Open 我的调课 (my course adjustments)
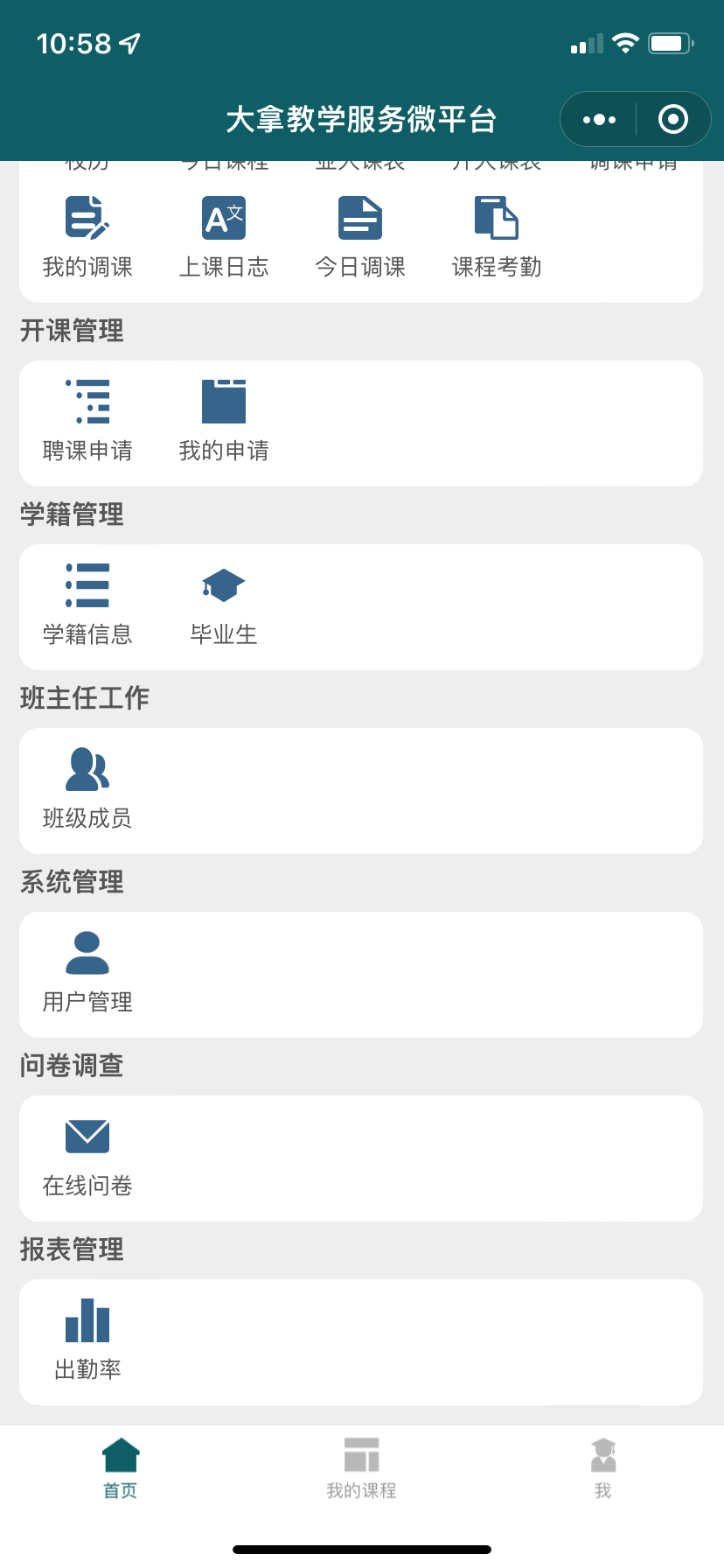 pyautogui.click(x=87, y=236)
